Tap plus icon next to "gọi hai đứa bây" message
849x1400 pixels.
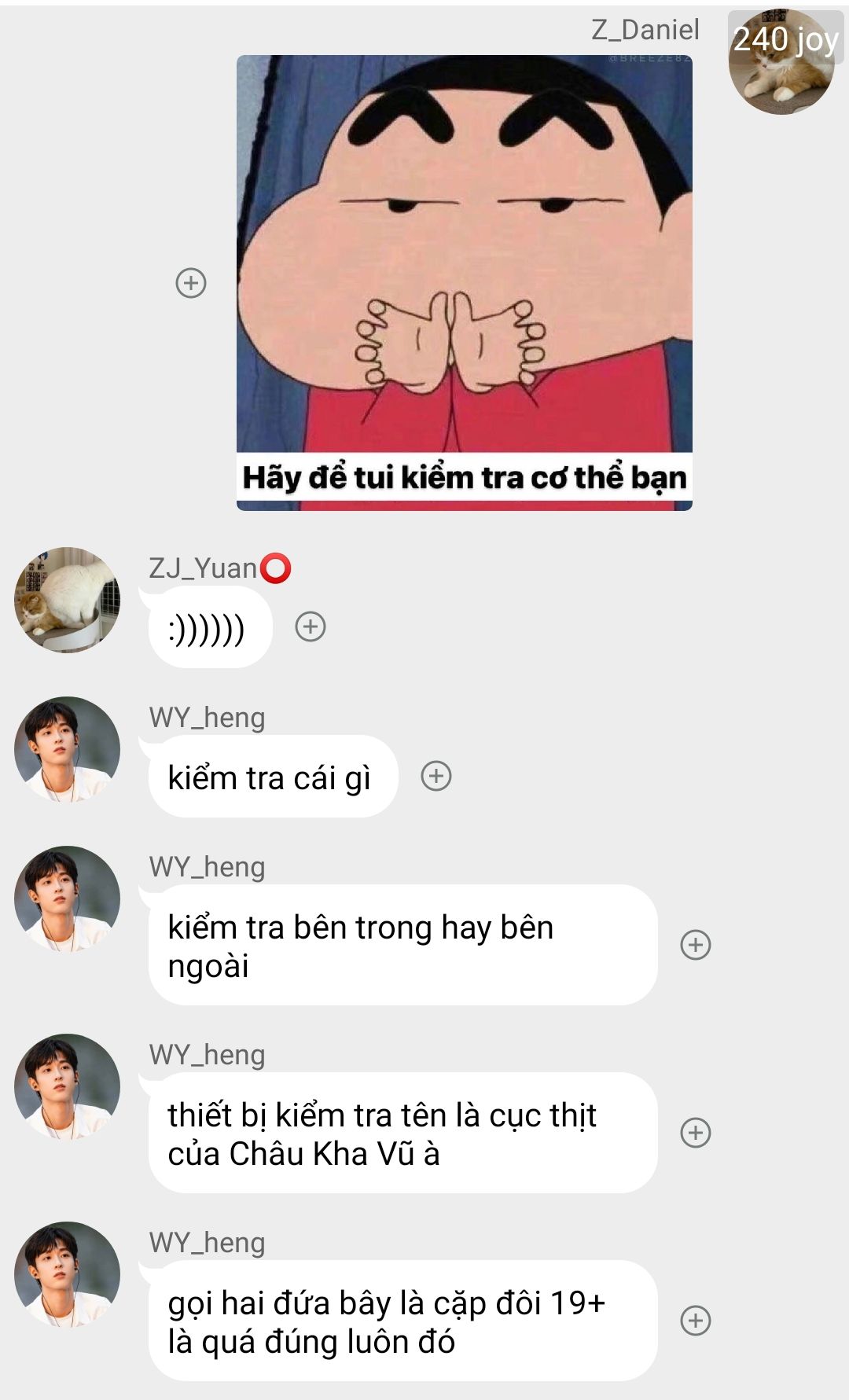[696, 1320]
